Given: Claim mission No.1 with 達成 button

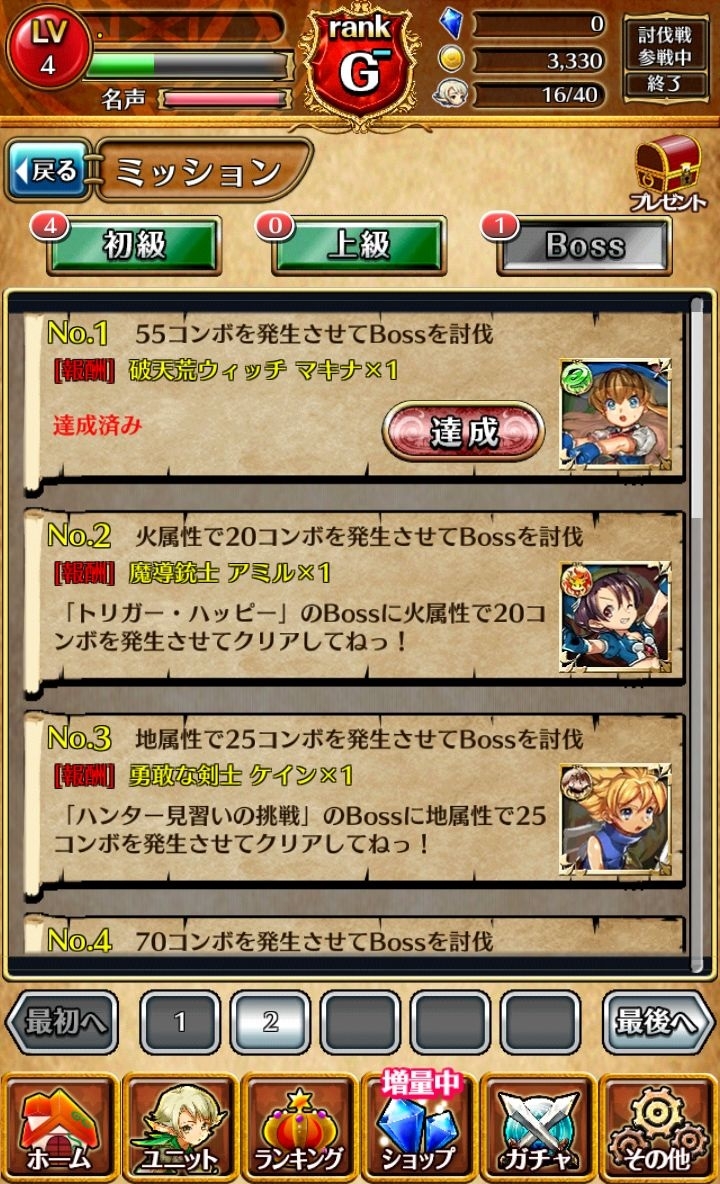Looking at the screenshot, I should [x=463, y=431].
